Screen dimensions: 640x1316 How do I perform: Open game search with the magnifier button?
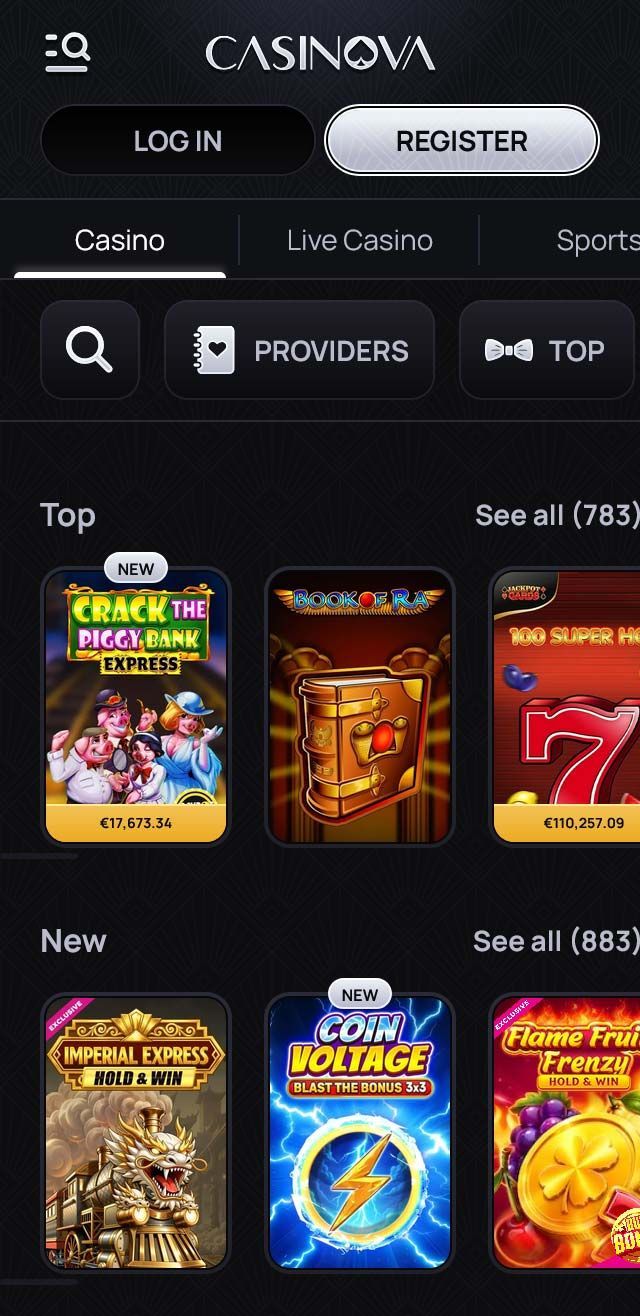click(x=90, y=350)
